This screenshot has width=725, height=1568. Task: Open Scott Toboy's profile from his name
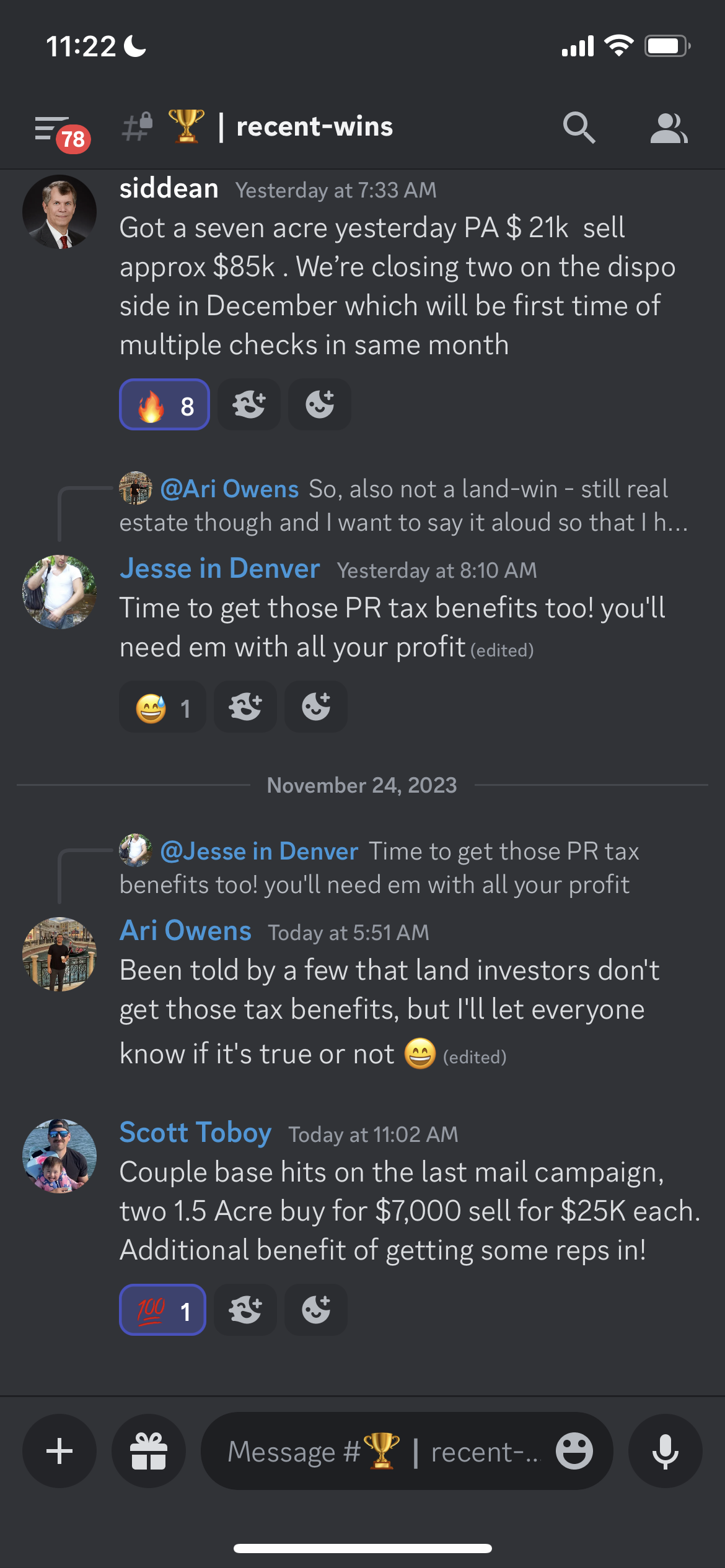point(195,1133)
